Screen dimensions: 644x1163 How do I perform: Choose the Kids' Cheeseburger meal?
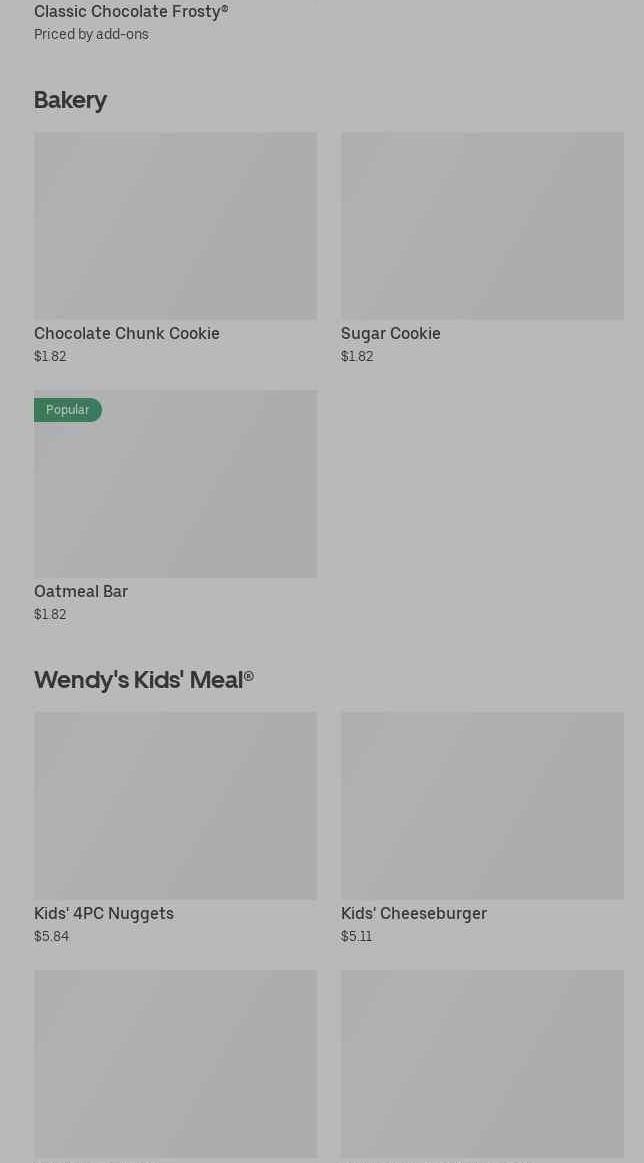coord(481,806)
